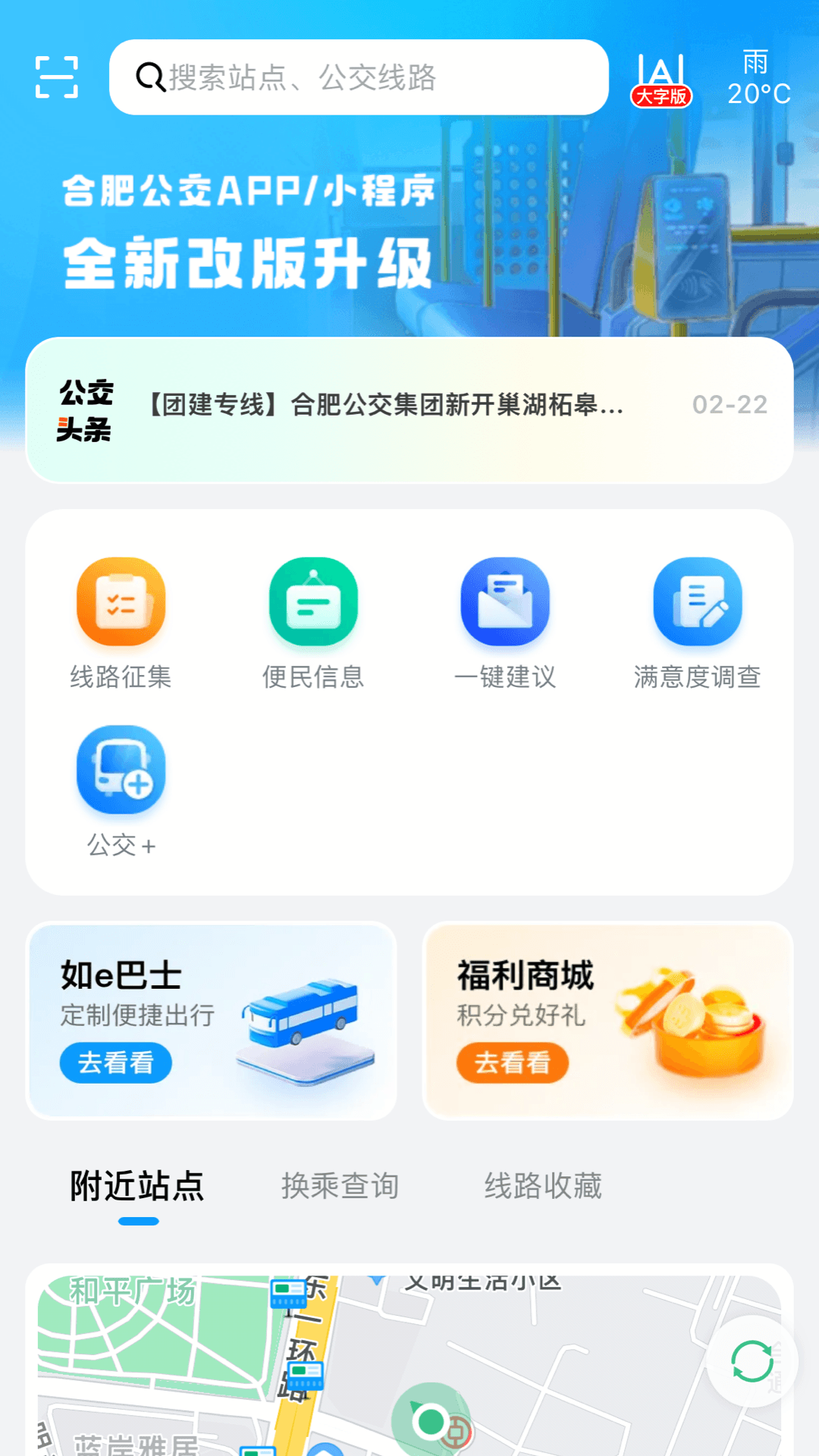Open 便民信息 convenience information
The image size is (819, 1456).
pyautogui.click(x=313, y=601)
